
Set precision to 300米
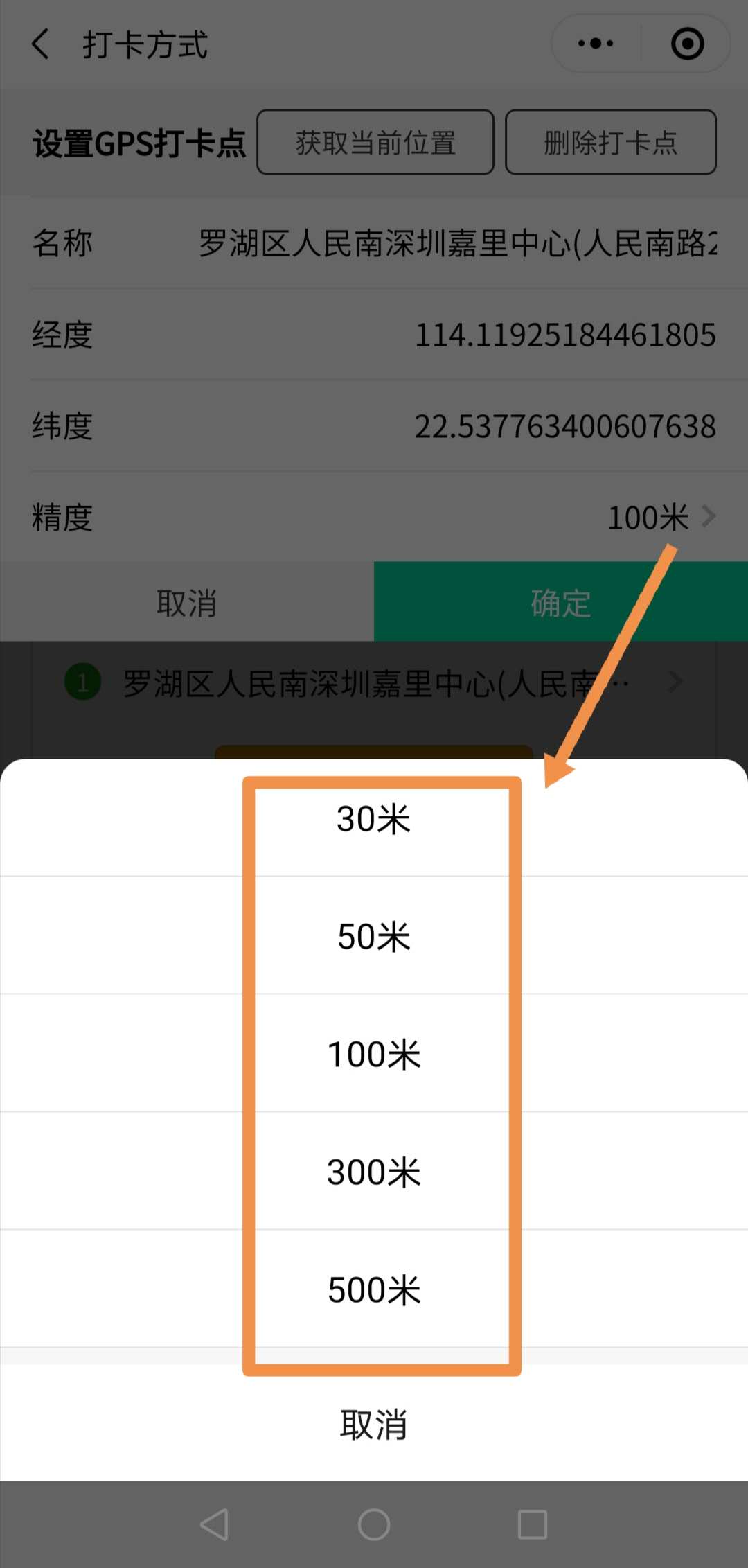point(374,1172)
